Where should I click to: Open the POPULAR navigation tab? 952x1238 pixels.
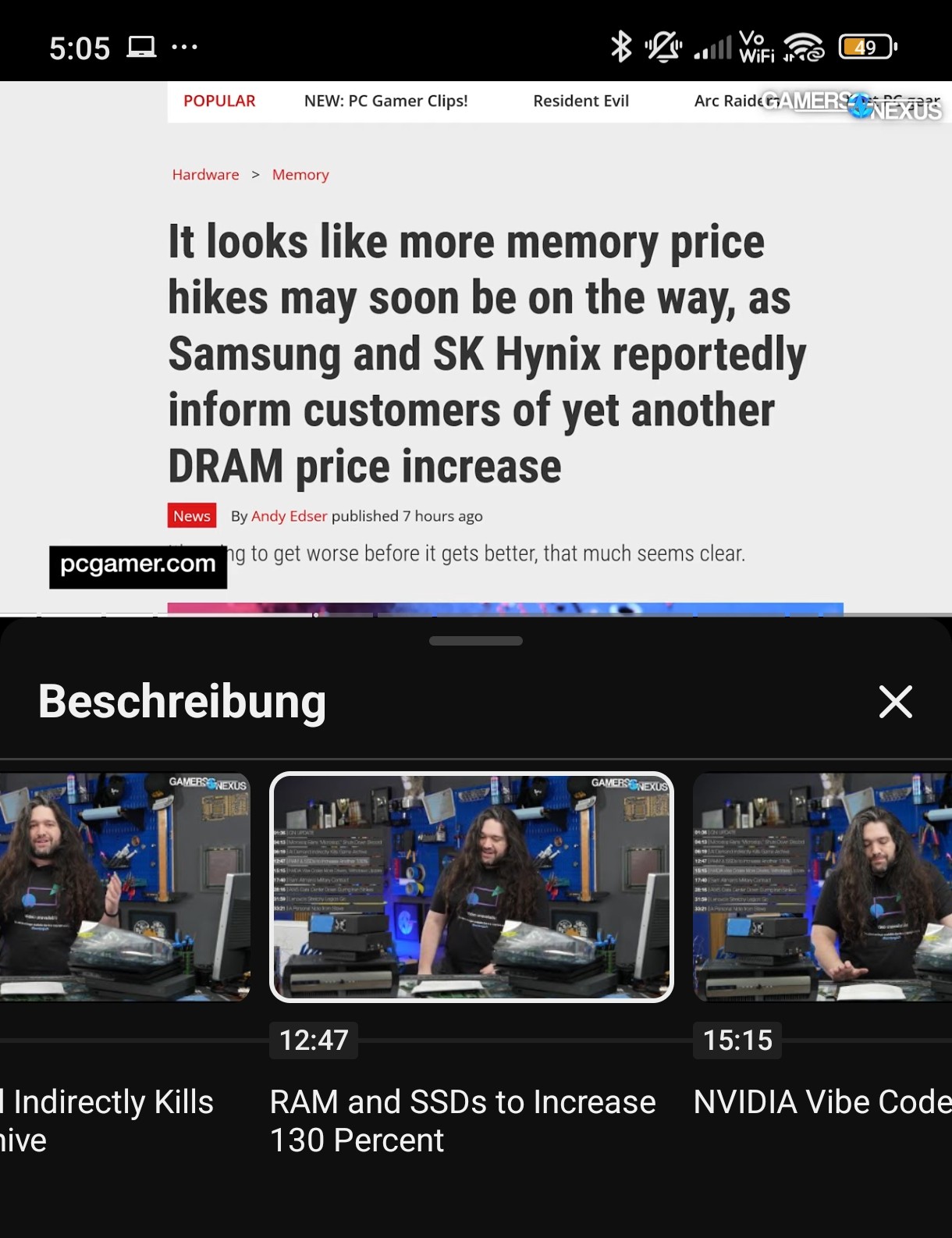tap(219, 101)
